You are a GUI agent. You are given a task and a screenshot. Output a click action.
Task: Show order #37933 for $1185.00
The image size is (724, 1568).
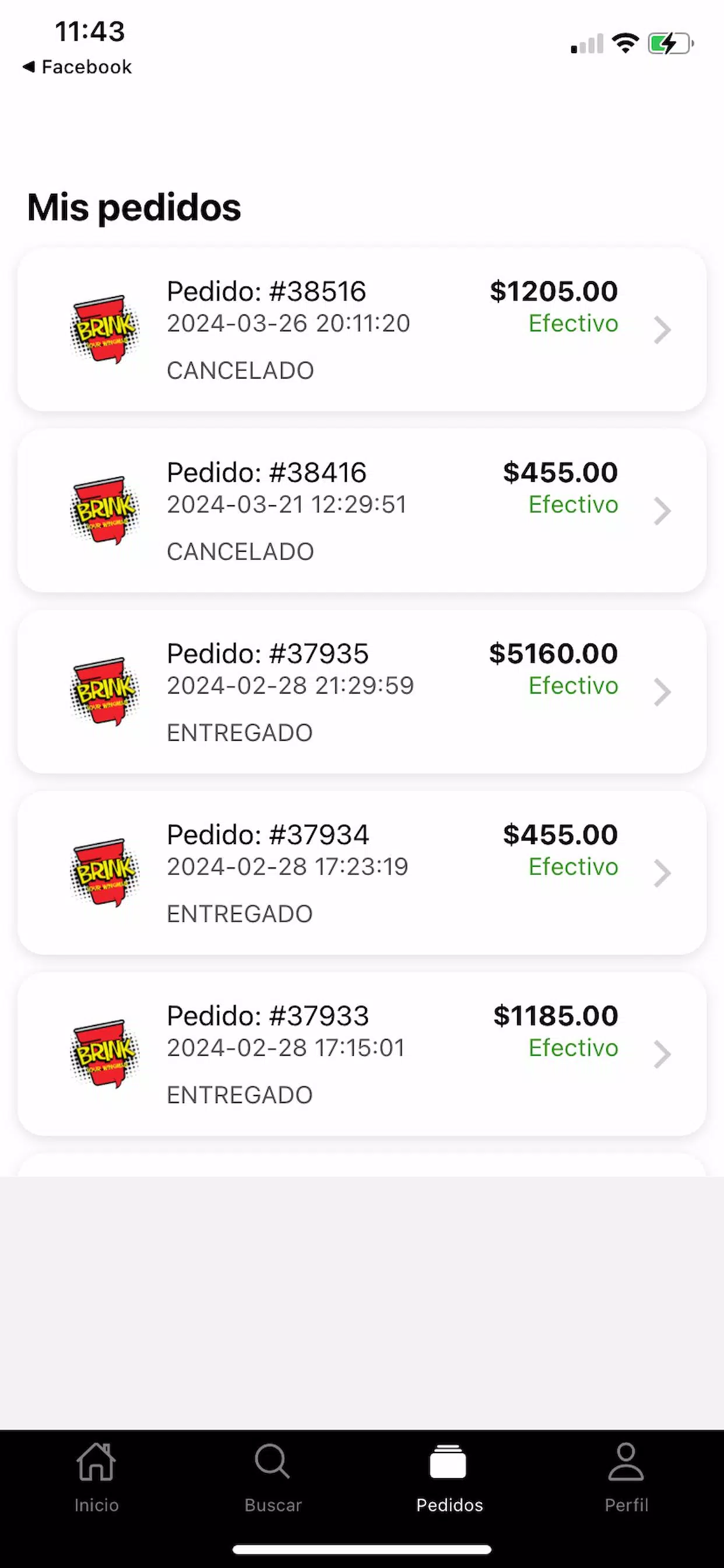362,1053
